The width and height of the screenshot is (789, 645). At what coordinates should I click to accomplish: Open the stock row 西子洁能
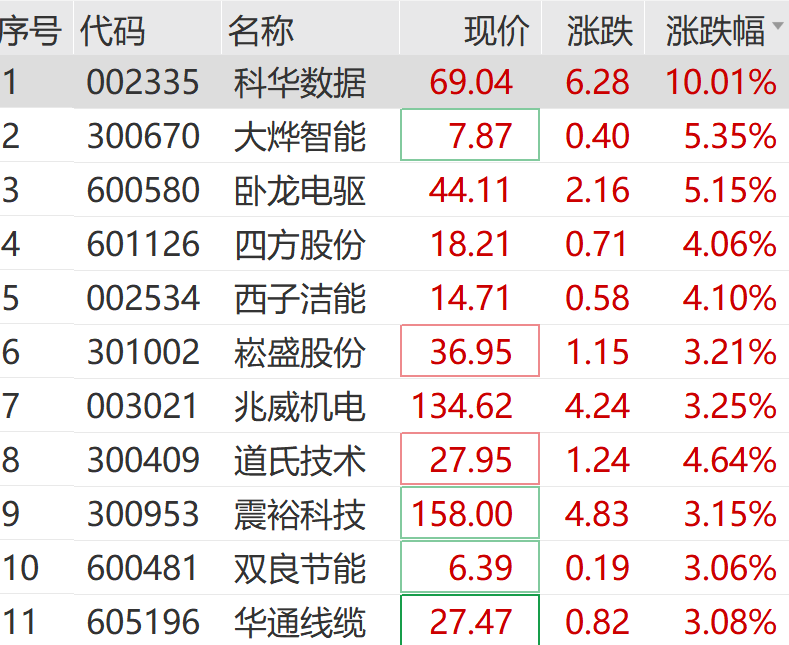click(x=300, y=298)
